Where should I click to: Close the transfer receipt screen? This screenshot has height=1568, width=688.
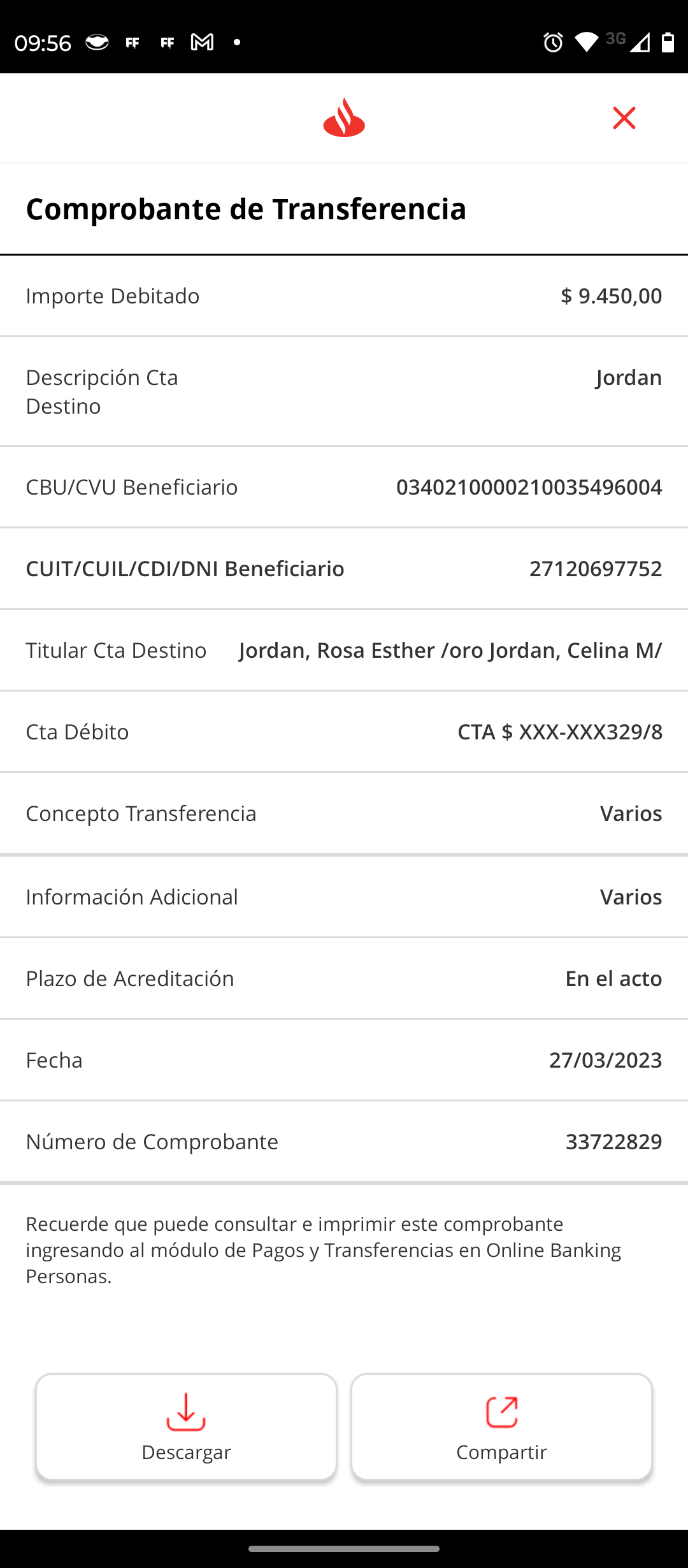[624, 119]
